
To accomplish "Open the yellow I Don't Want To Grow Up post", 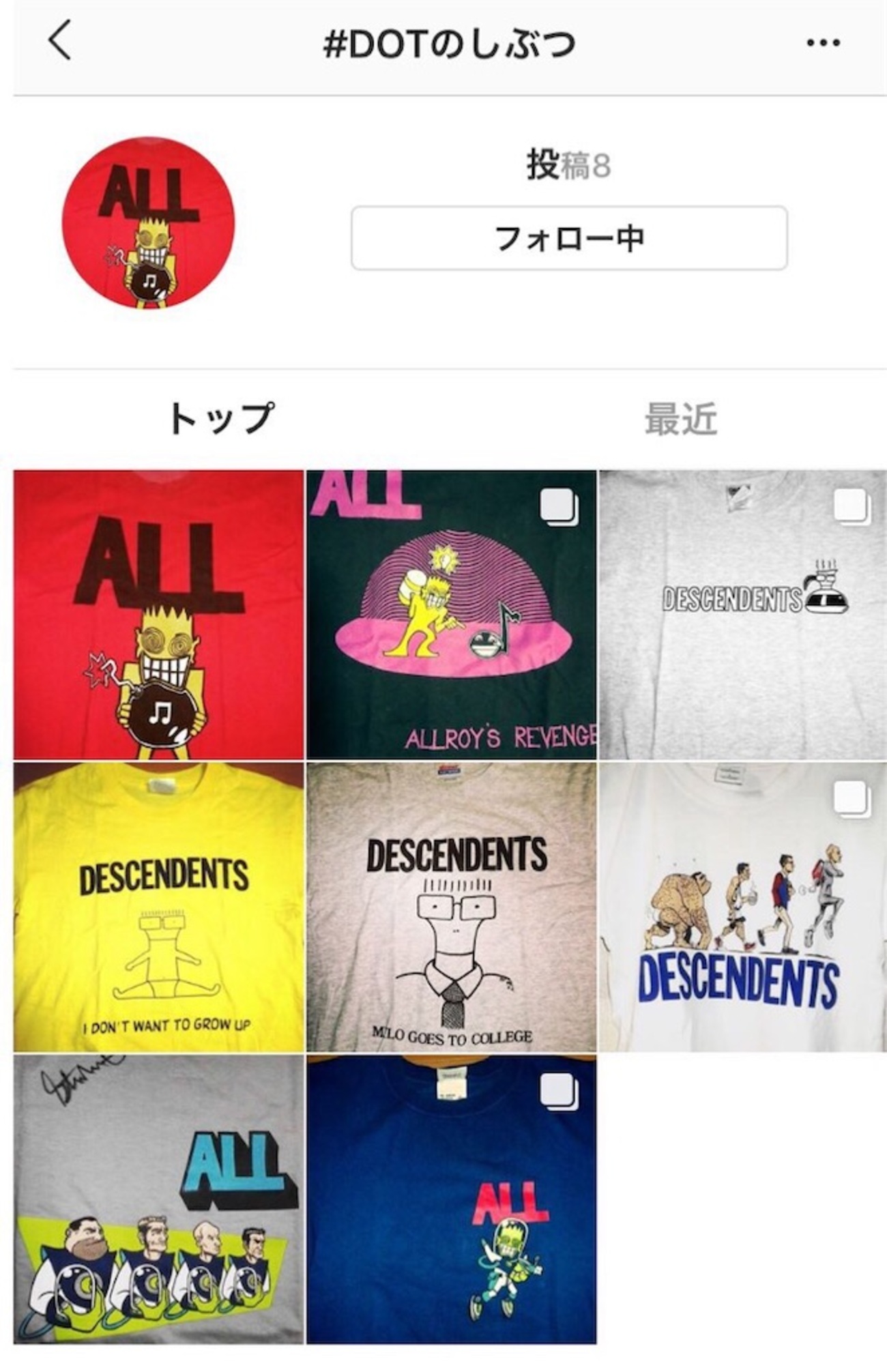I will (x=158, y=907).
